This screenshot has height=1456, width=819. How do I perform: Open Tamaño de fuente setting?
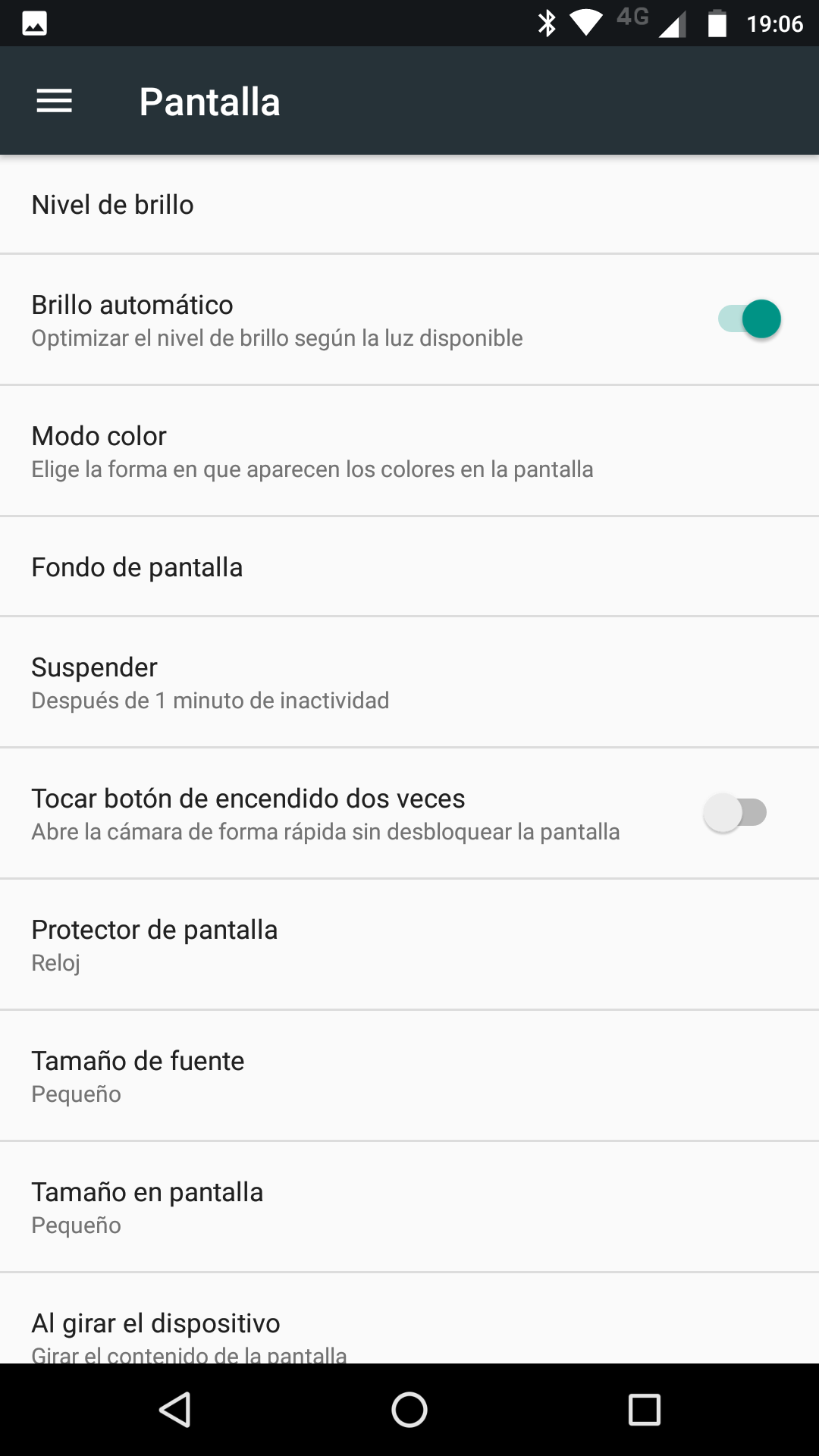click(409, 1076)
